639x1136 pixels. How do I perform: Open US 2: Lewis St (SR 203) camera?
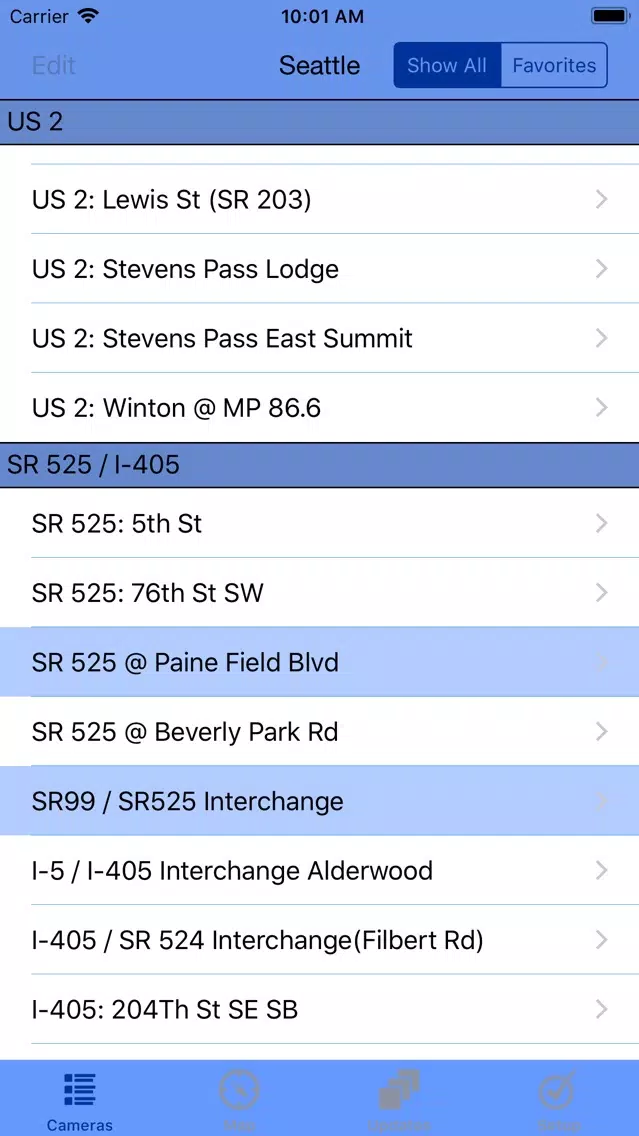[320, 199]
